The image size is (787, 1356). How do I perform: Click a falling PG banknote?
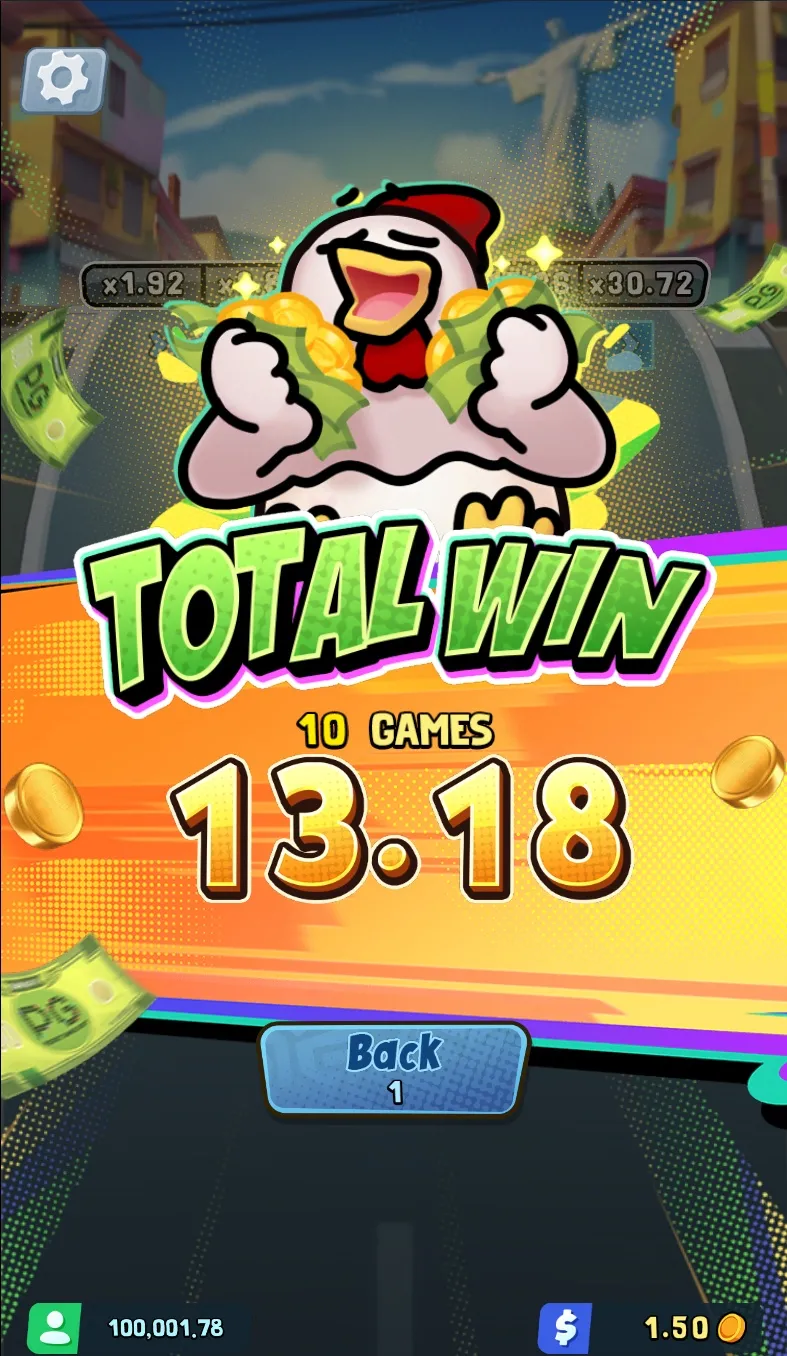[x=48, y=1007]
